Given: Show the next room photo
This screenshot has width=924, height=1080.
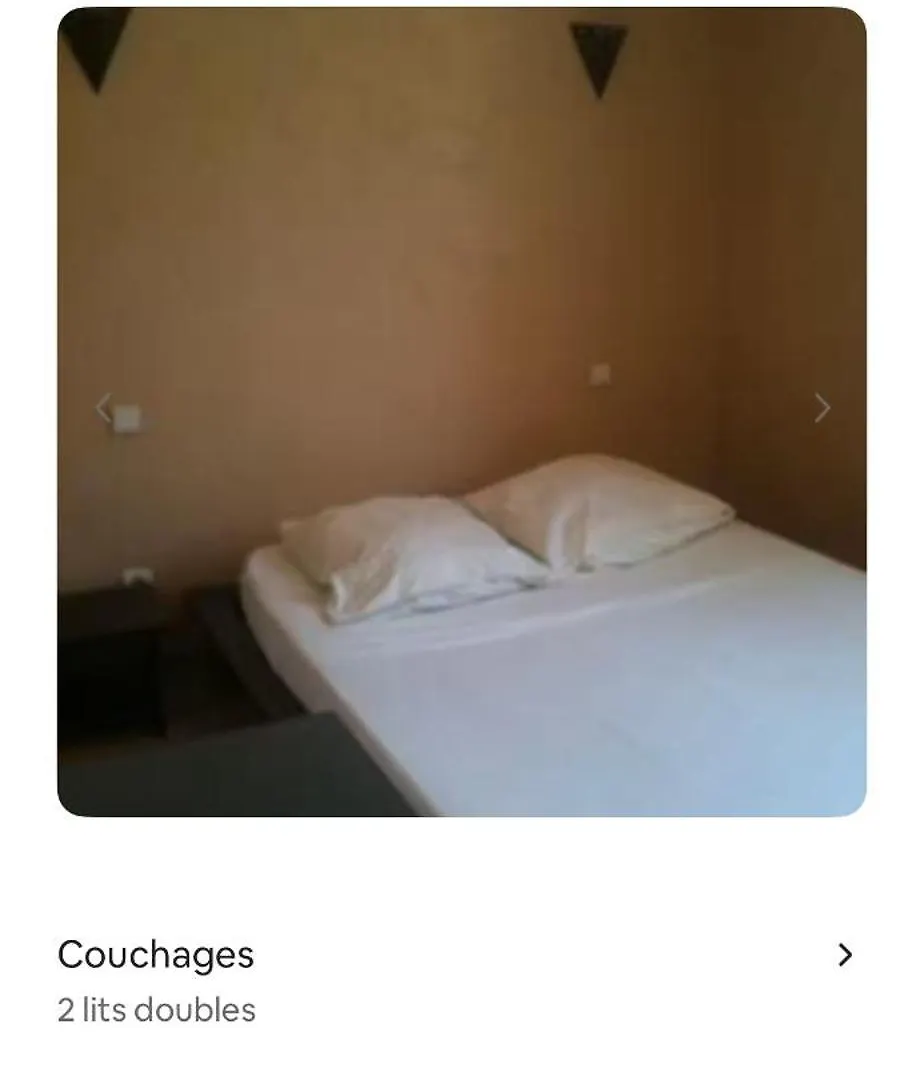Looking at the screenshot, I should point(821,408).
